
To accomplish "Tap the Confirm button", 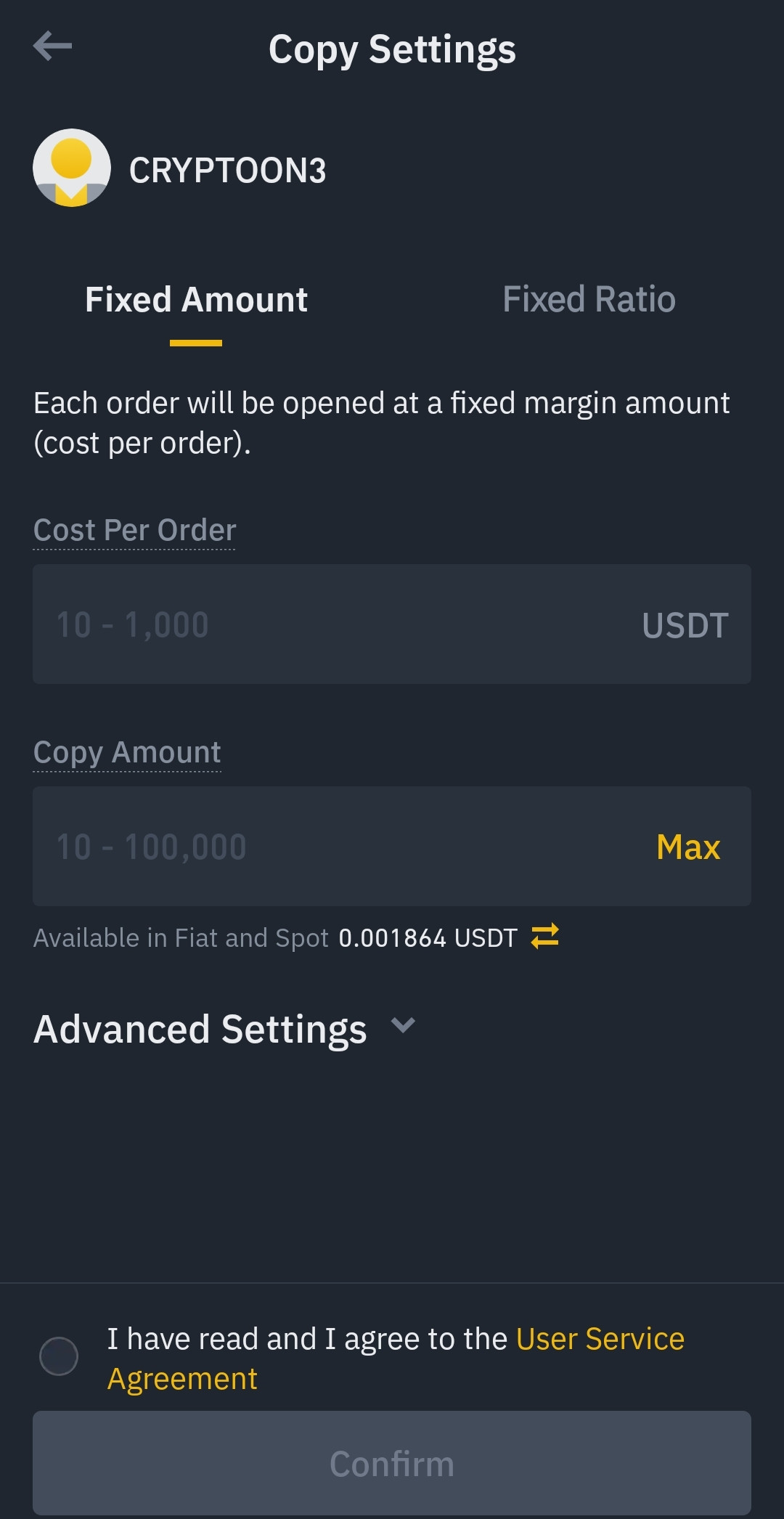I will click(392, 1463).
